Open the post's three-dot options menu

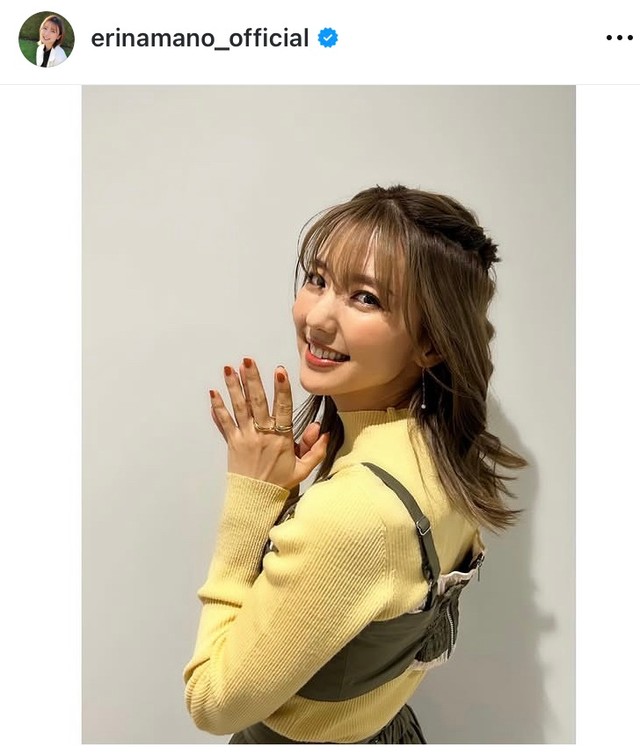pyautogui.click(x=619, y=39)
